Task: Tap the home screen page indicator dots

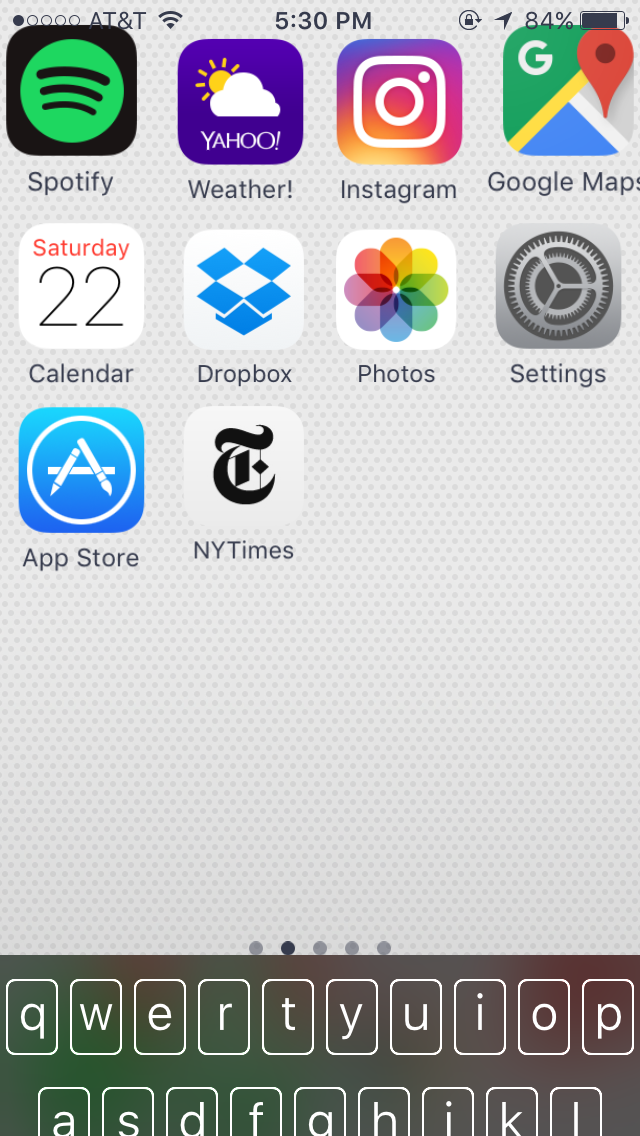Action: coord(320,948)
